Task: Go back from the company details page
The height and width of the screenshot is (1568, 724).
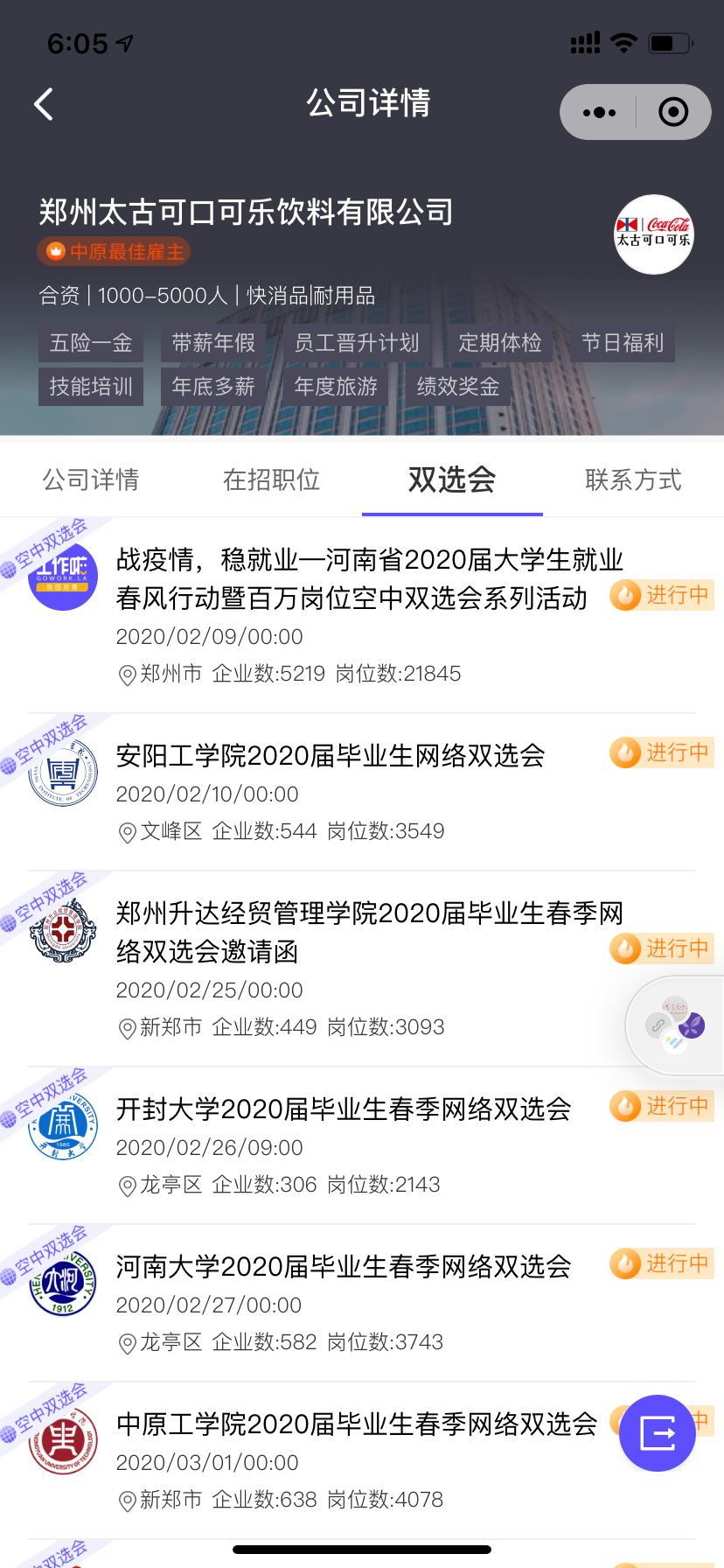Action: [44, 104]
